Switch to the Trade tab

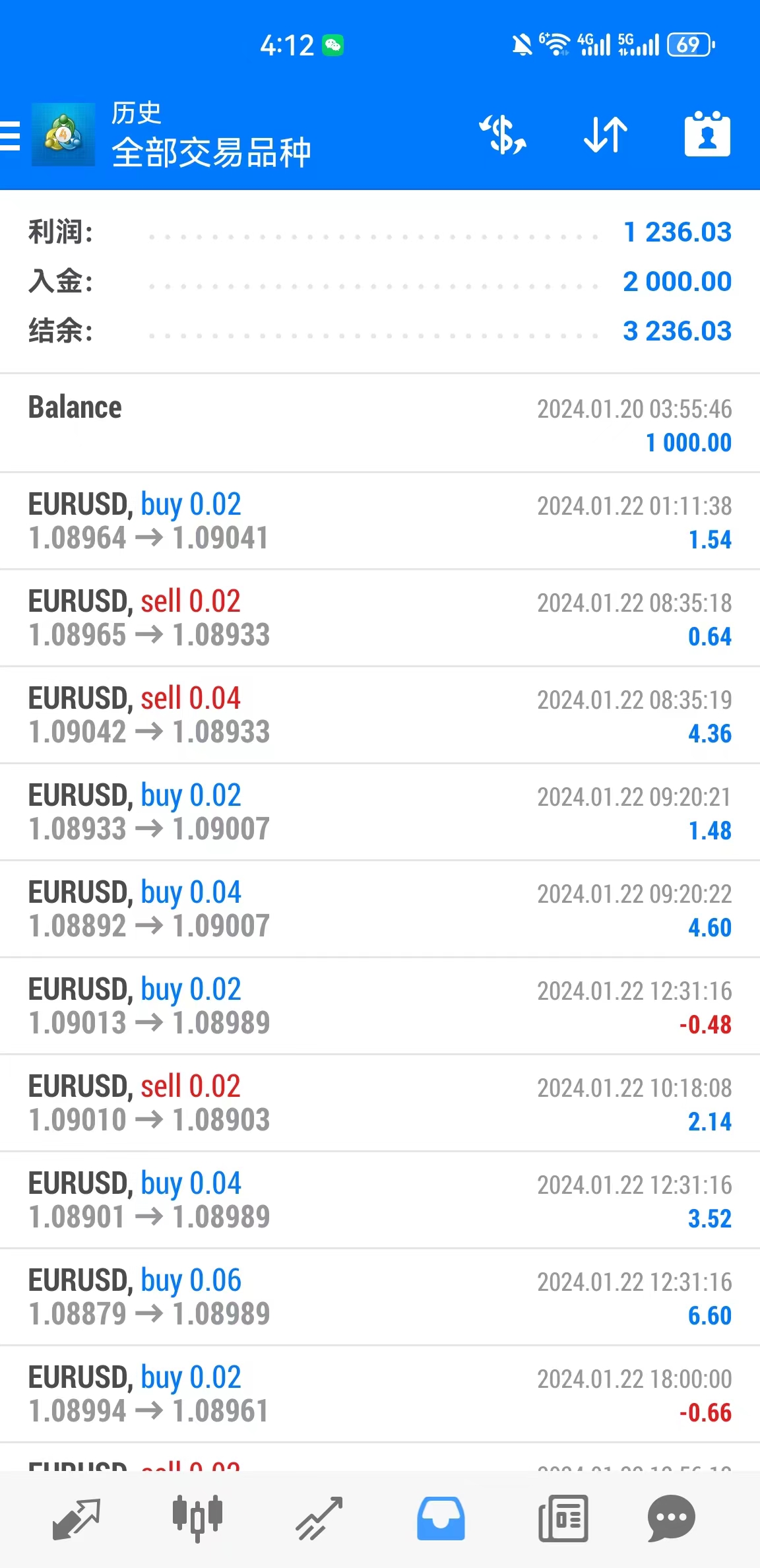click(x=319, y=1518)
